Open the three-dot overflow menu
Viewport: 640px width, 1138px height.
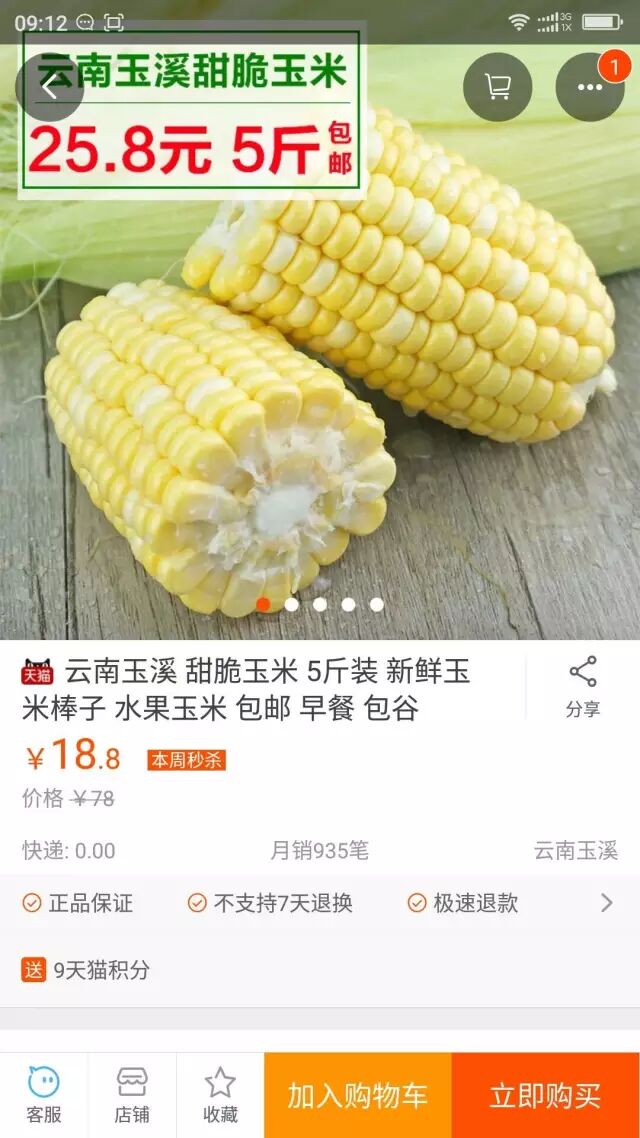coord(589,87)
